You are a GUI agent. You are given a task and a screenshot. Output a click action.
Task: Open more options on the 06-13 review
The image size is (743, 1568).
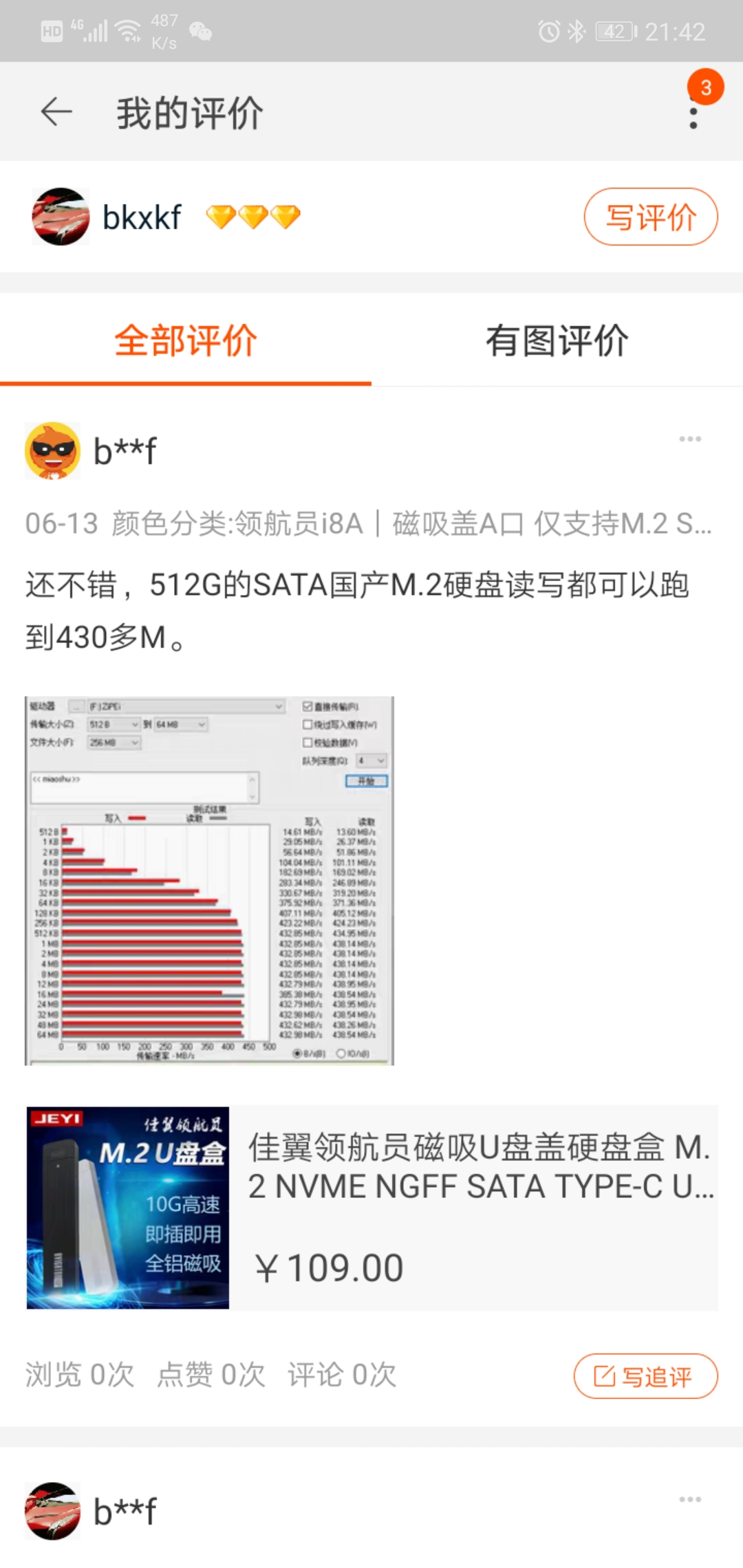[x=689, y=439]
